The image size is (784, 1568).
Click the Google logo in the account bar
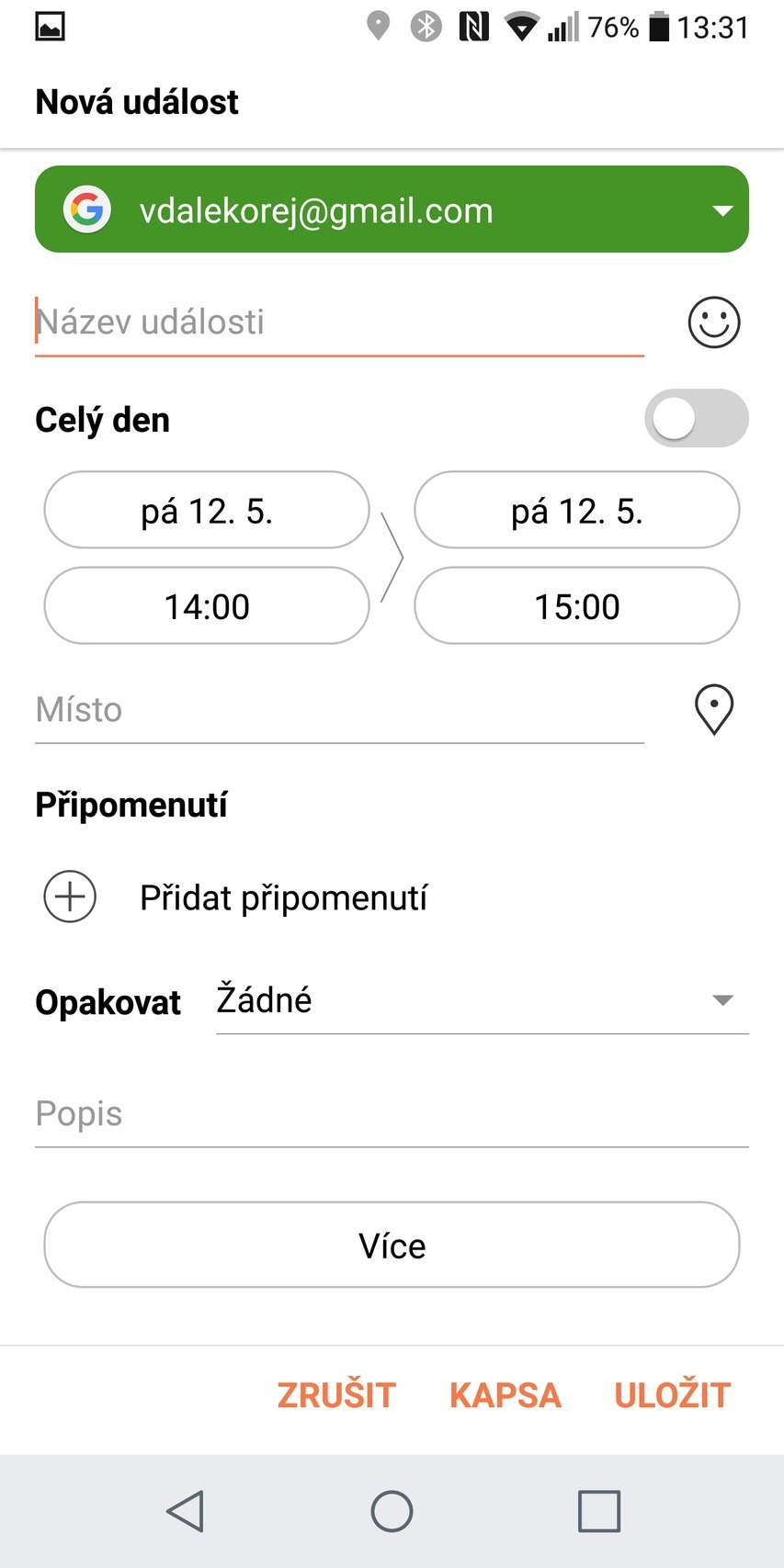(87, 209)
